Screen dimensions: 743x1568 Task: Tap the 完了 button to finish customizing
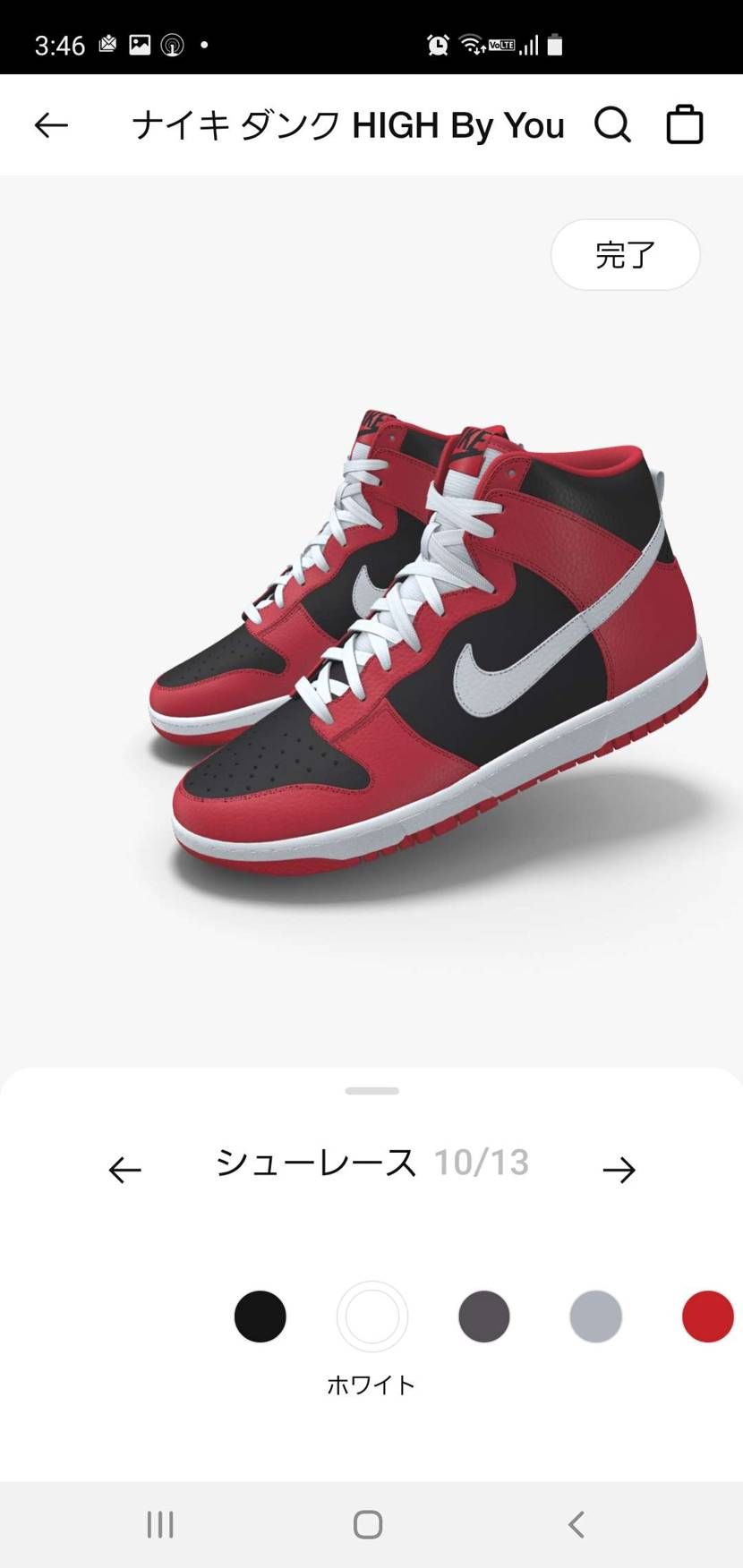click(x=625, y=255)
